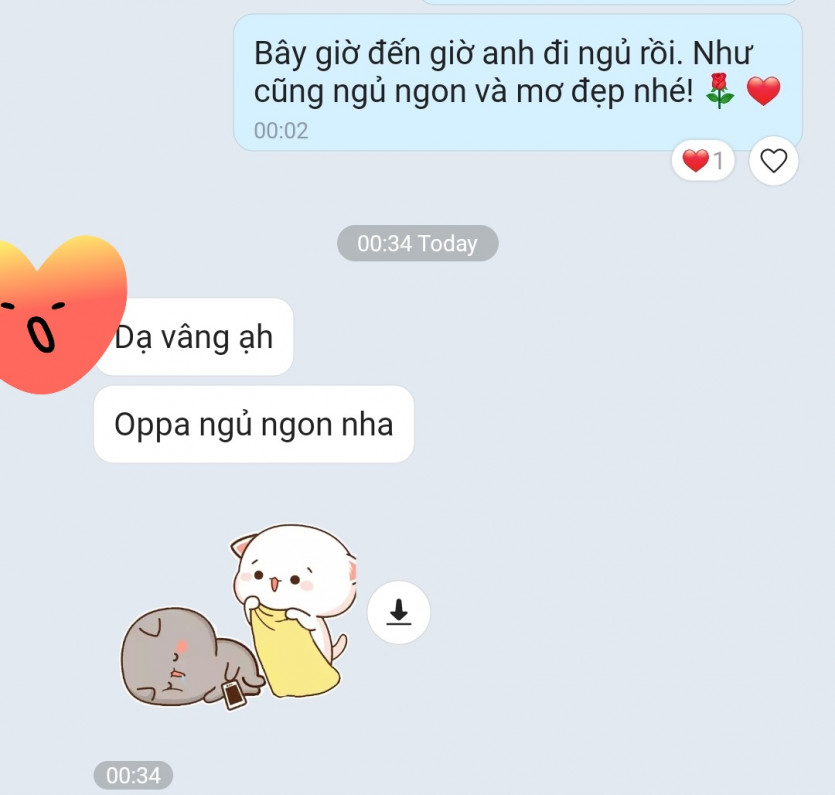Open the red heart reaction count
This screenshot has height=795, width=835.
703,160
